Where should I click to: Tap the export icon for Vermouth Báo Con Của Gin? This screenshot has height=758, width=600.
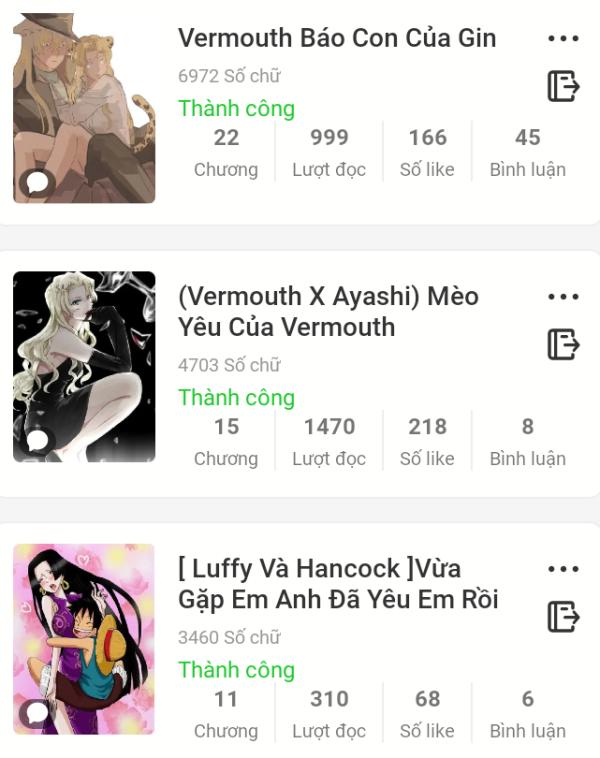tap(563, 86)
